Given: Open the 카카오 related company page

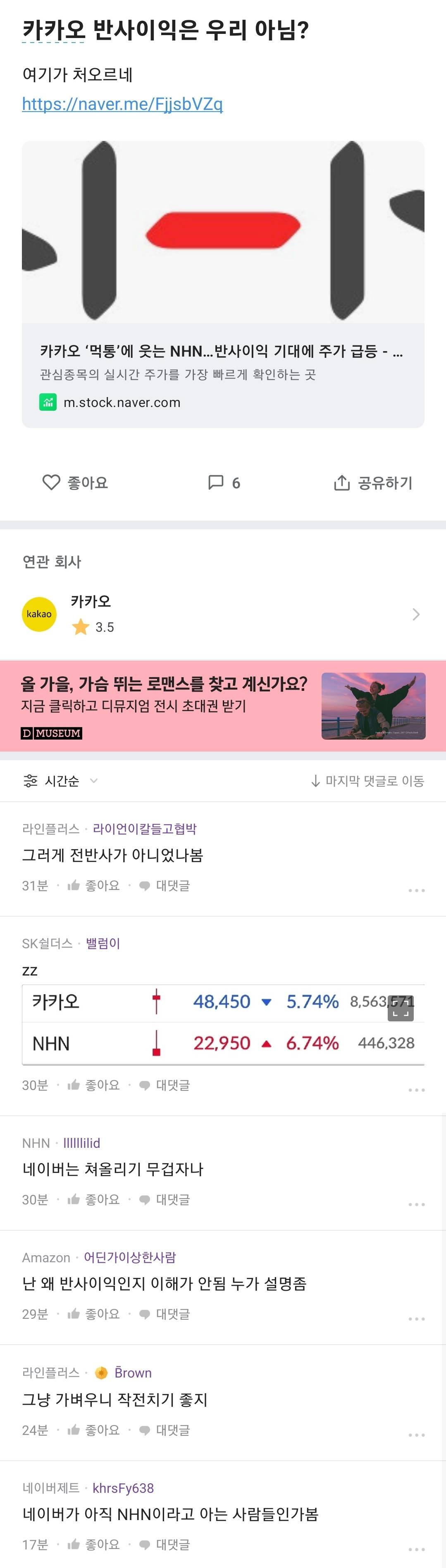Looking at the screenshot, I should pos(223,614).
